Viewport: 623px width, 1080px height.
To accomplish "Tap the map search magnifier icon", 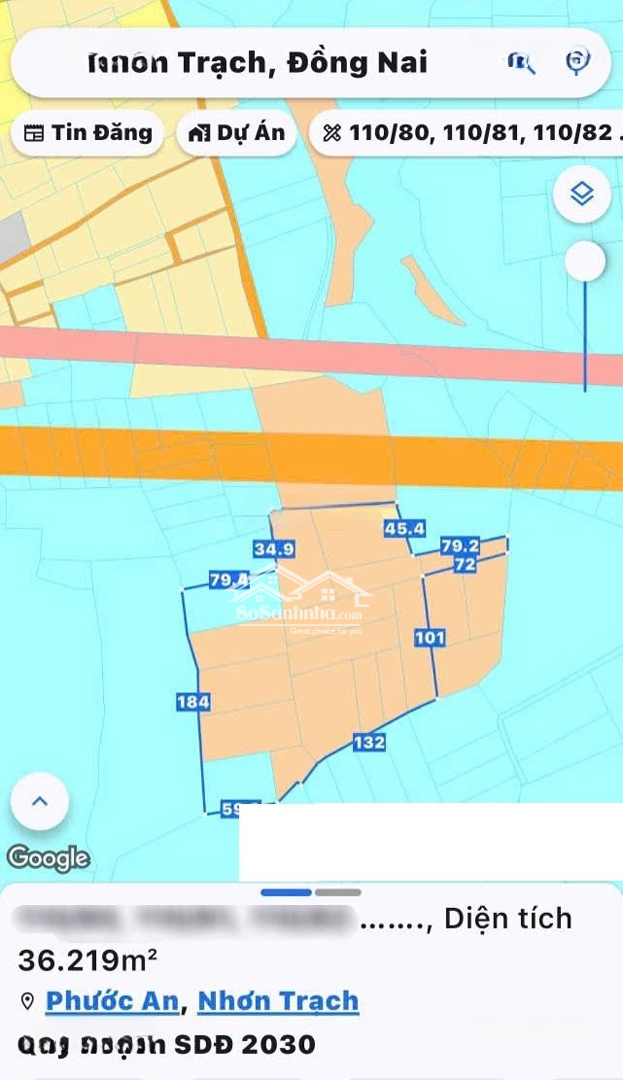I will click(x=521, y=62).
